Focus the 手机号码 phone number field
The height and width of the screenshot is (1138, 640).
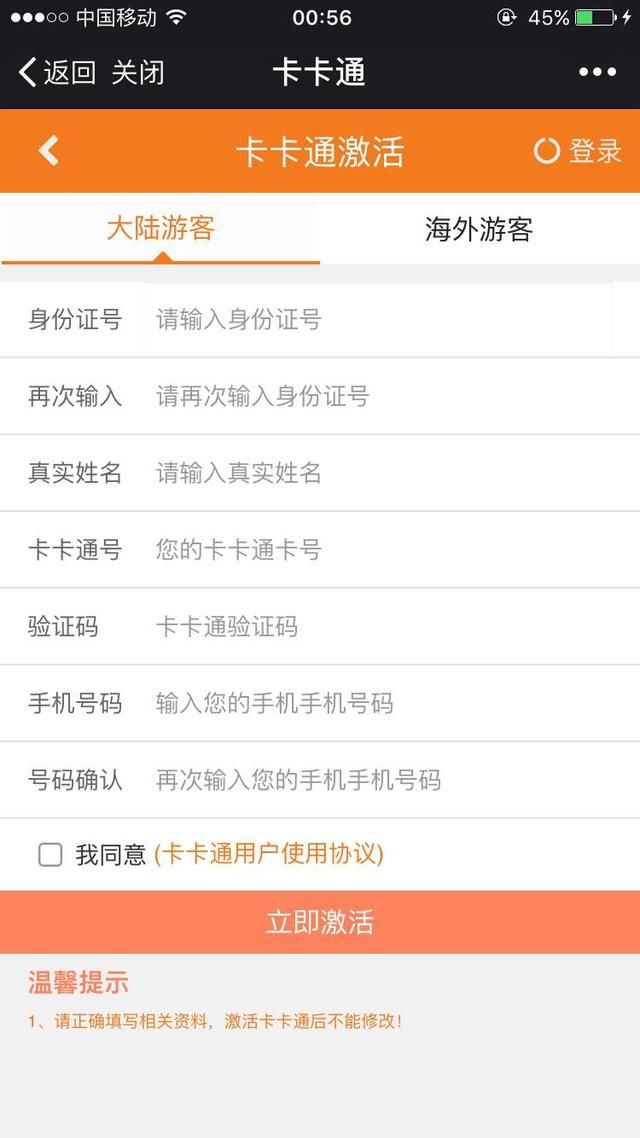(x=380, y=703)
